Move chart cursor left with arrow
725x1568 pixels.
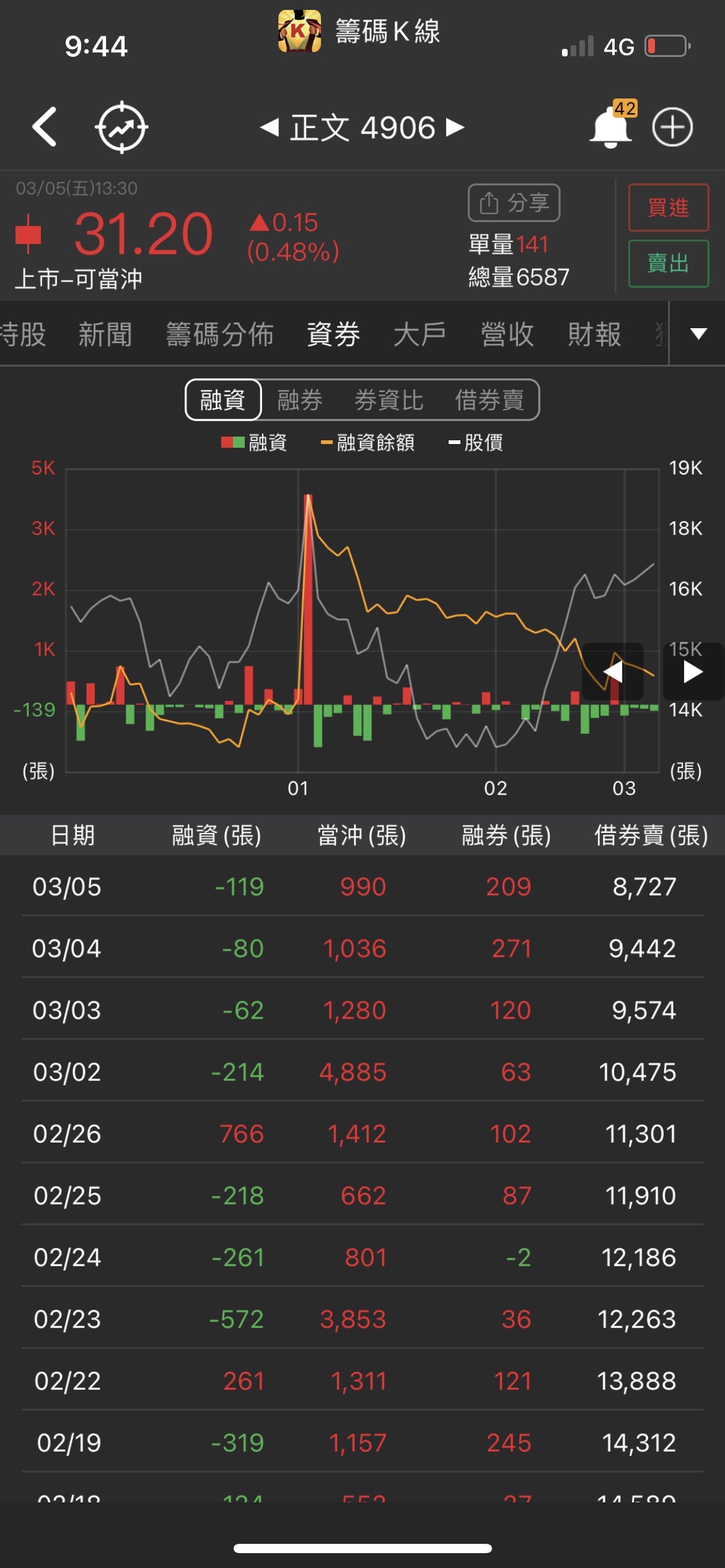613,672
